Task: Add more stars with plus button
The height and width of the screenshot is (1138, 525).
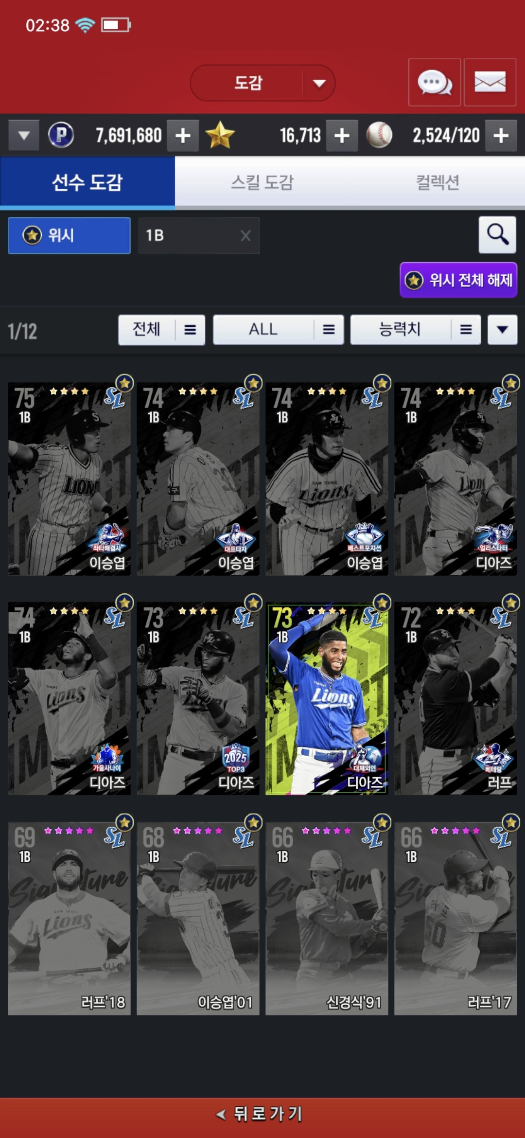Action: pyautogui.click(x=342, y=135)
